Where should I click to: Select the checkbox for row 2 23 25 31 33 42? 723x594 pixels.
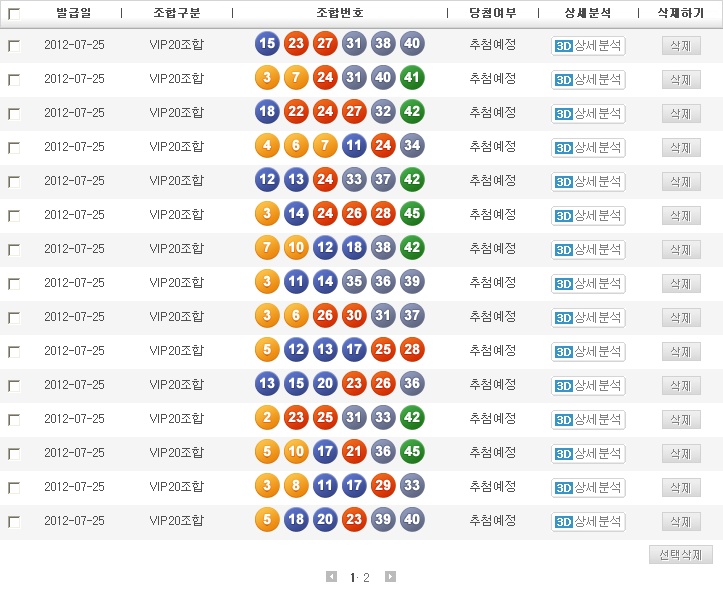pyautogui.click(x=14, y=420)
